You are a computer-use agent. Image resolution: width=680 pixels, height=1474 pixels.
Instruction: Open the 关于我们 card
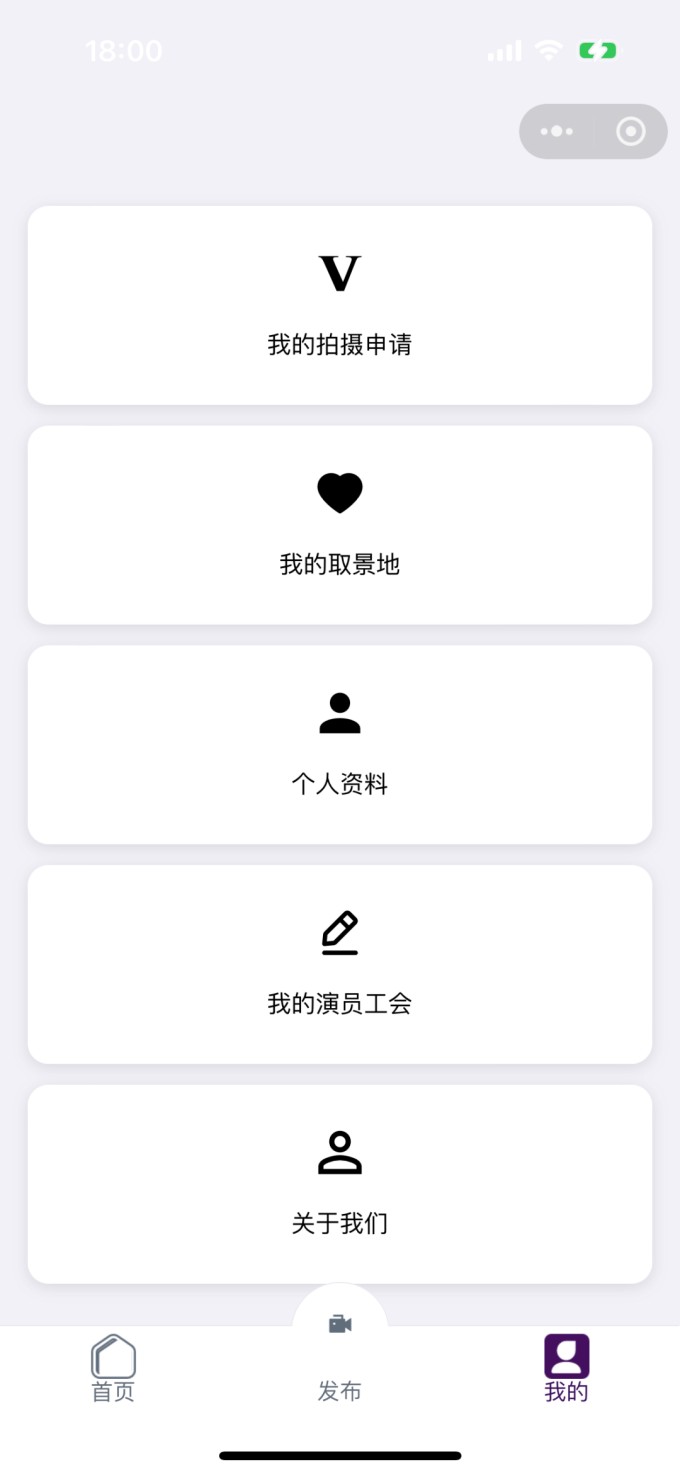340,1185
